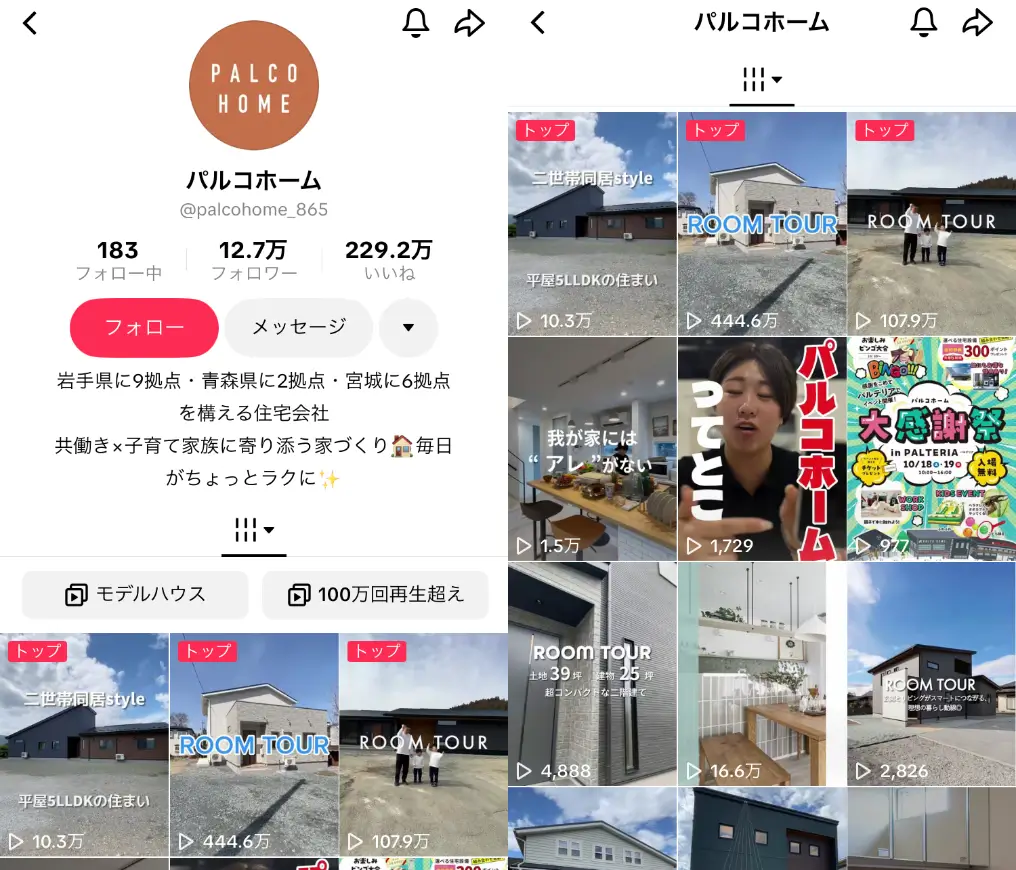This screenshot has height=870, width=1016.
Task: Play the ROOM TOUR video with 2,826 views
Action: click(931, 673)
